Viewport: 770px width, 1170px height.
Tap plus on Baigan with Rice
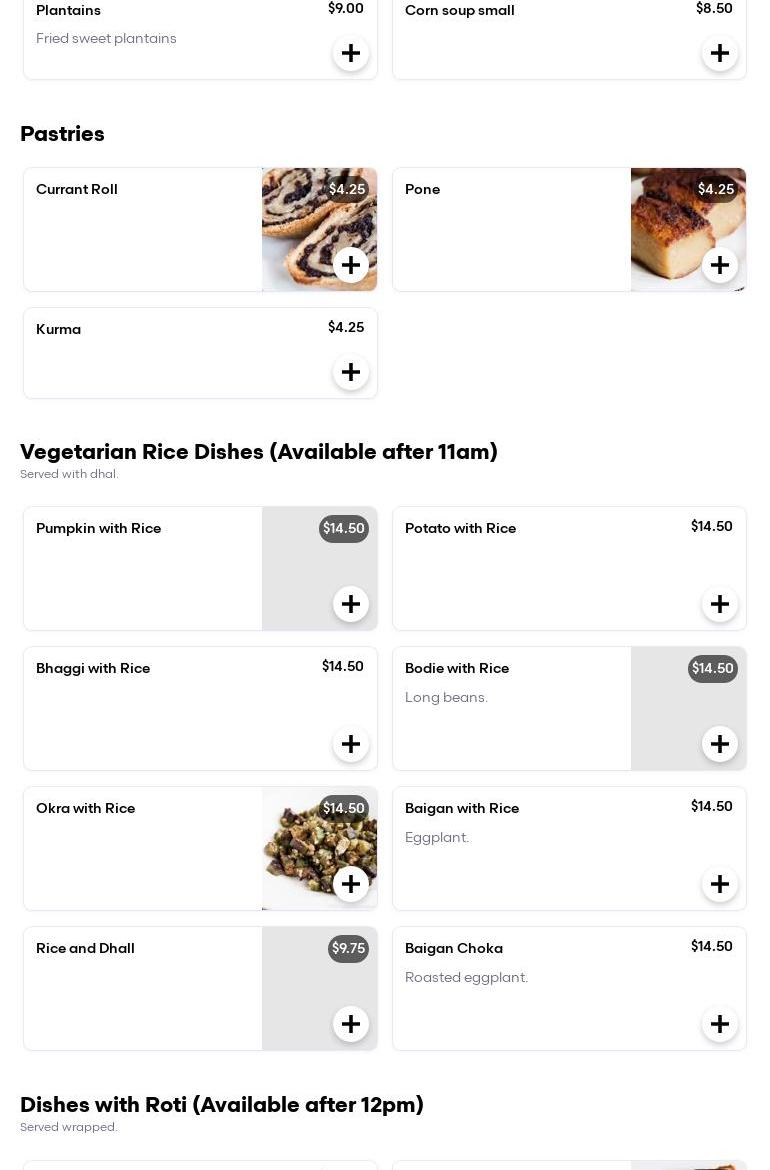[720, 884]
